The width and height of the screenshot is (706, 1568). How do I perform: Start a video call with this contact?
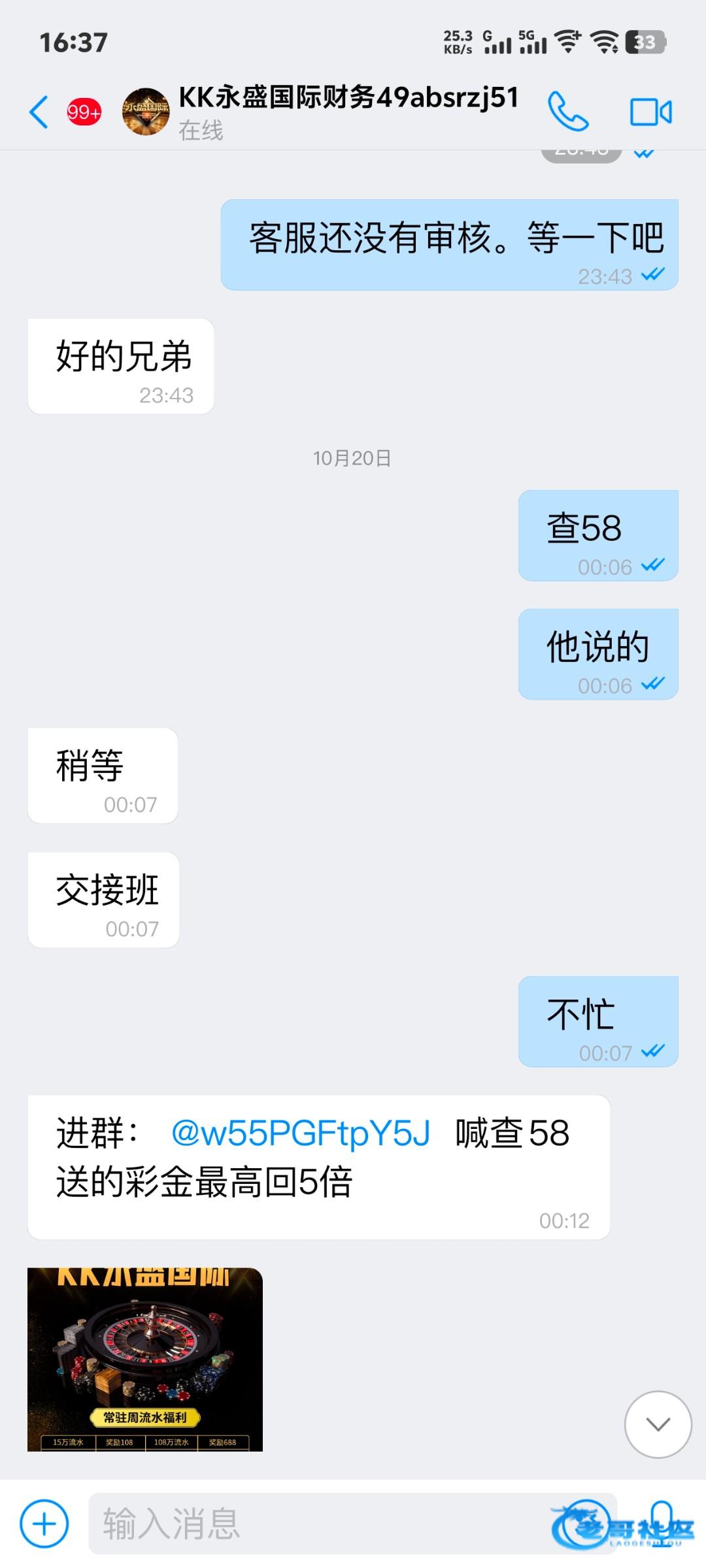click(x=650, y=112)
